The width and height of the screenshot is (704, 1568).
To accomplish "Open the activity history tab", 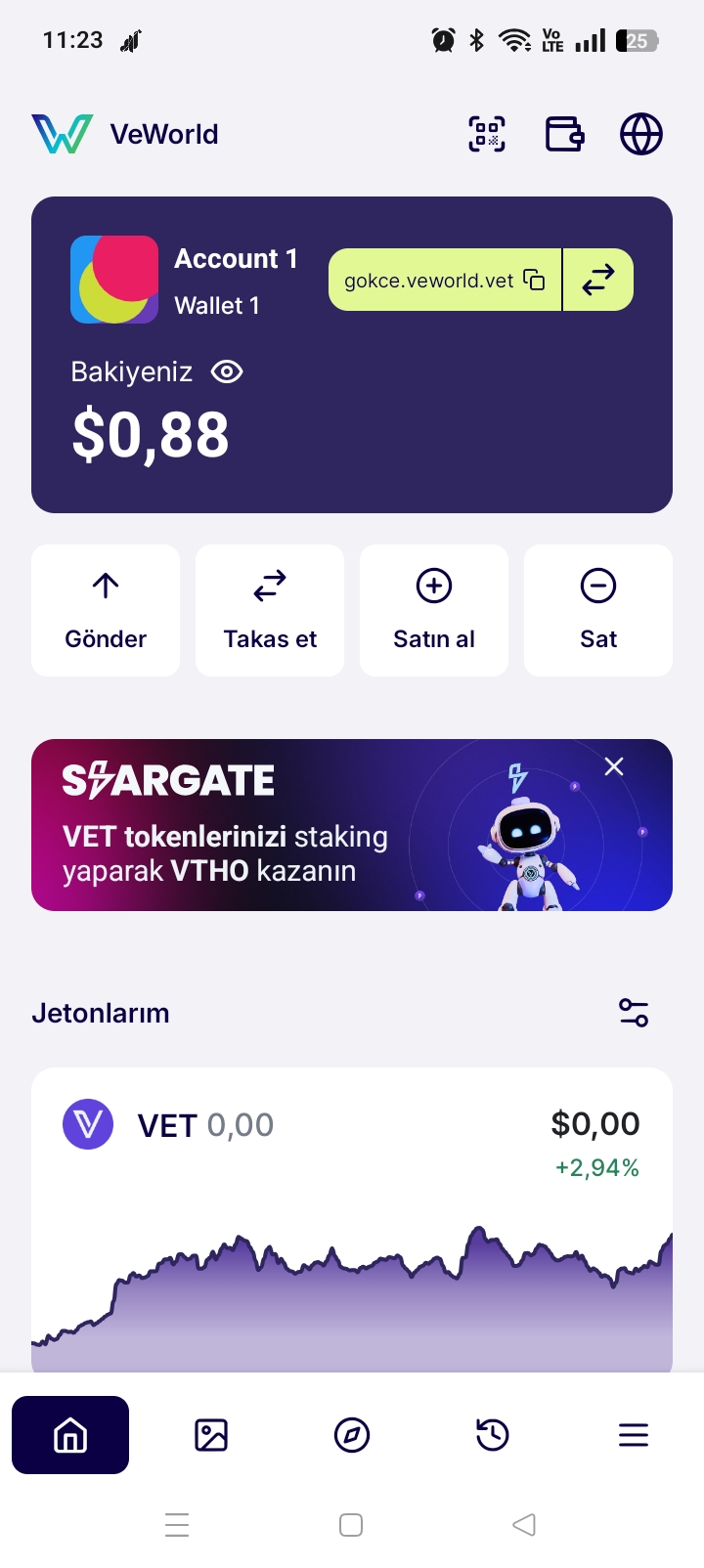I will pyautogui.click(x=493, y=1435).
